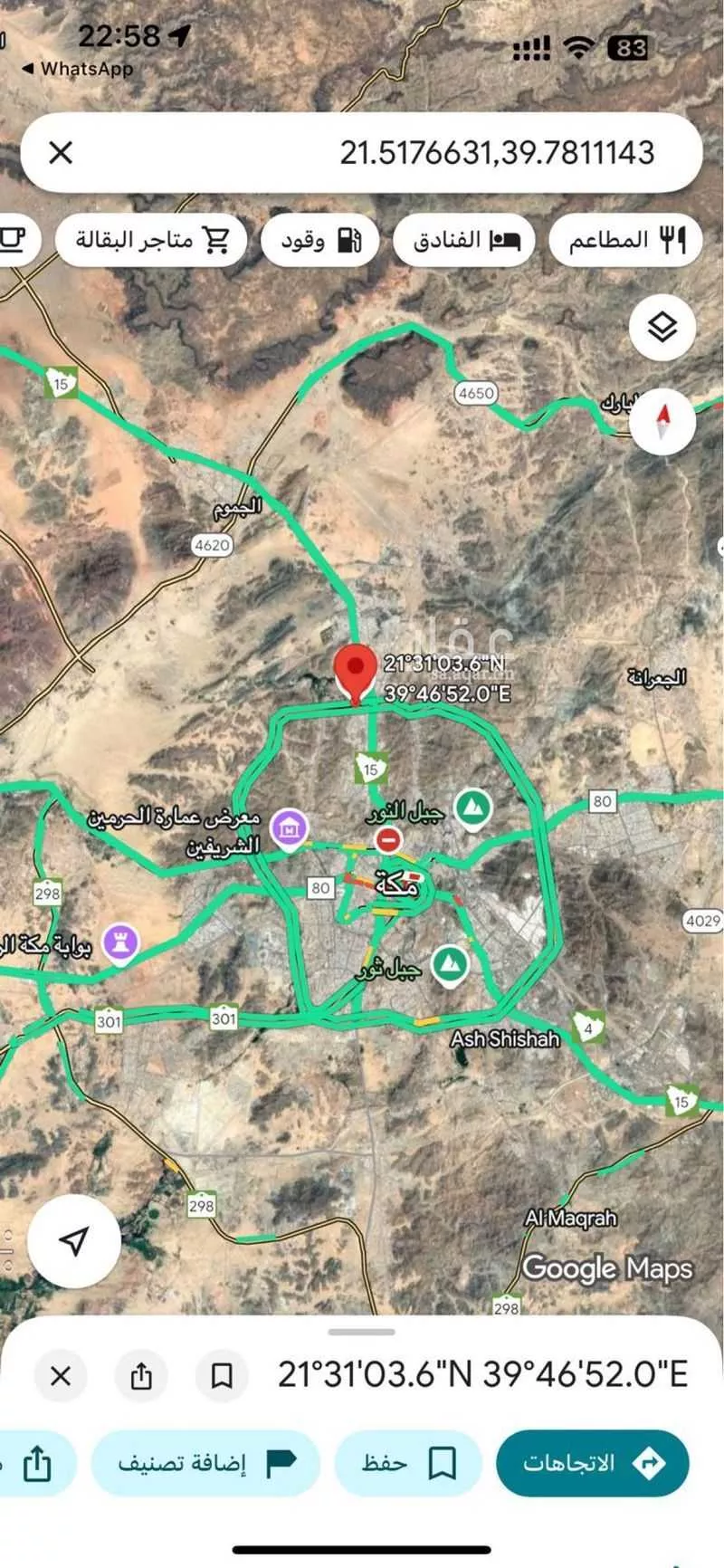Bookmark the pin from sheet header
Screen dimensions: 724x1568
point(222,1376)
